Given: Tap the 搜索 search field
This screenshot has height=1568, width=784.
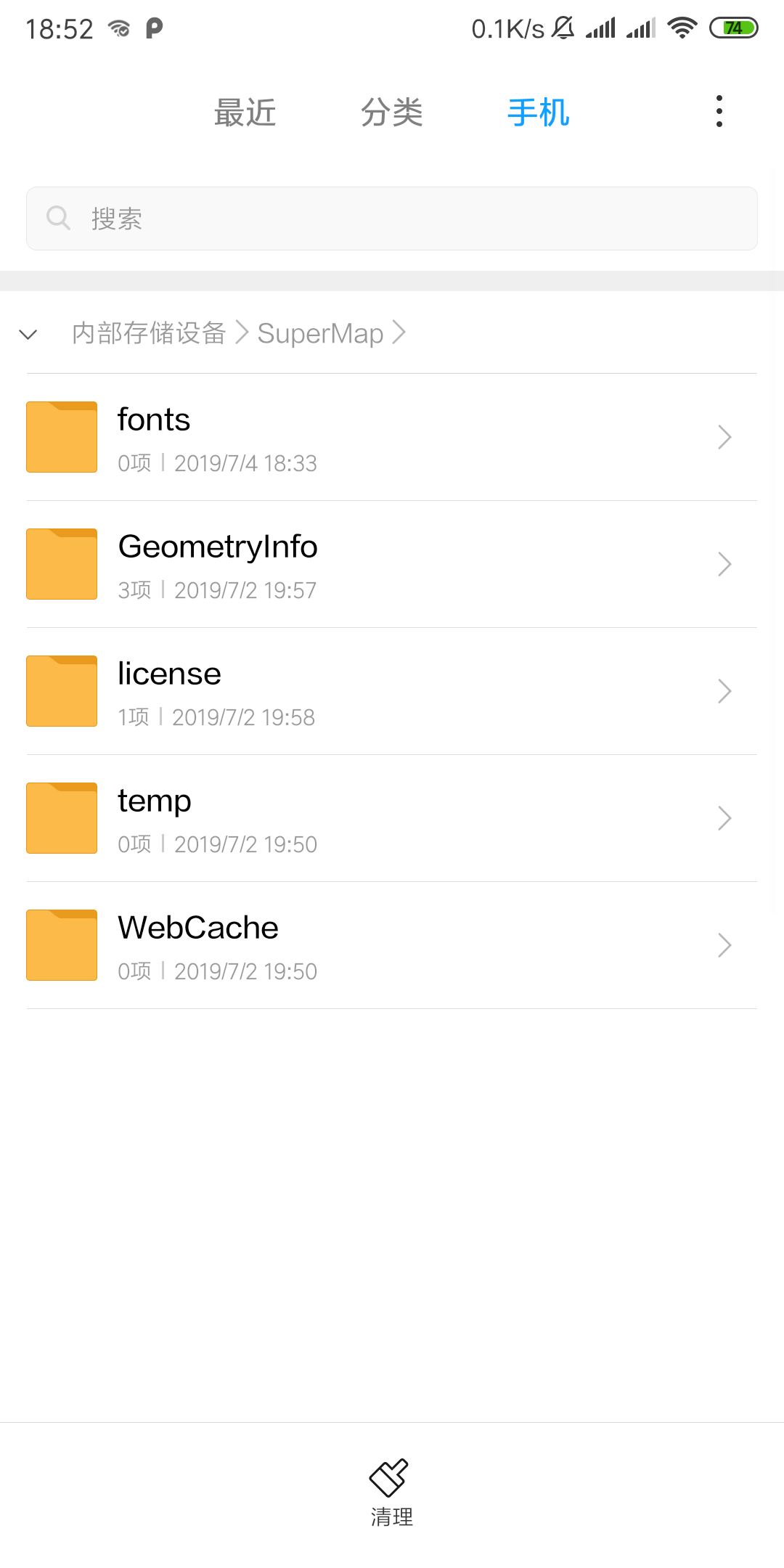Looking at the screenshot, I should 392,219.
